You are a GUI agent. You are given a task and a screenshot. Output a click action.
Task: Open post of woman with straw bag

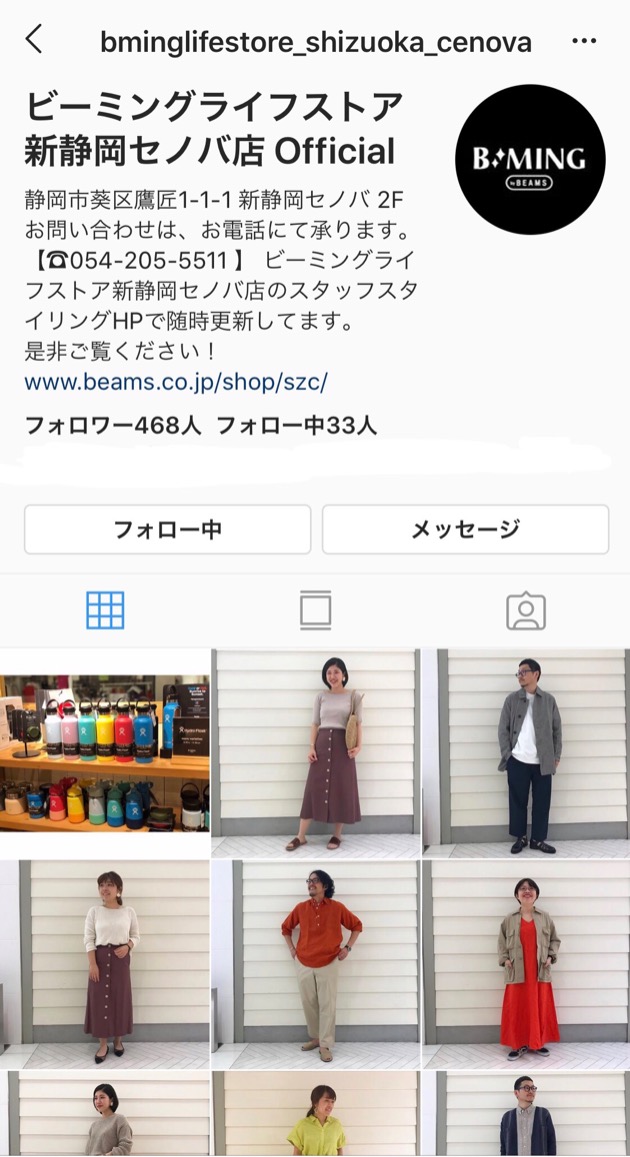point(316,752)
